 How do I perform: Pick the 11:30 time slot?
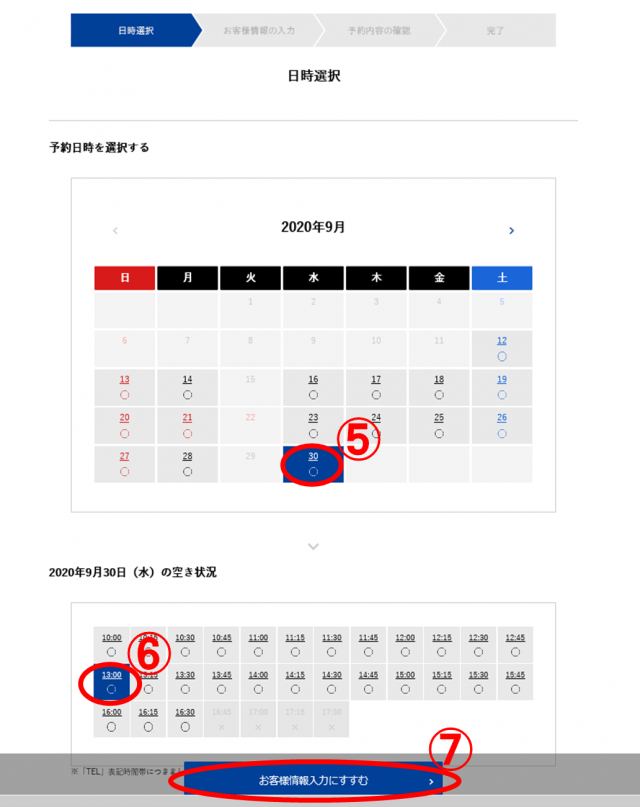(x=331, y=644)
